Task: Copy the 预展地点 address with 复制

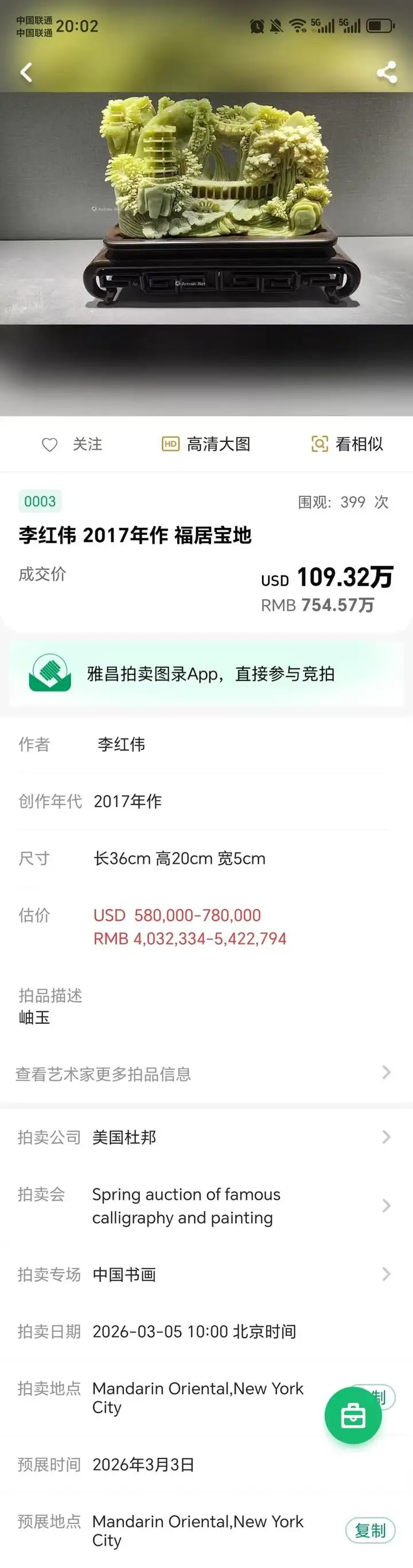Action: [371, 1530]
